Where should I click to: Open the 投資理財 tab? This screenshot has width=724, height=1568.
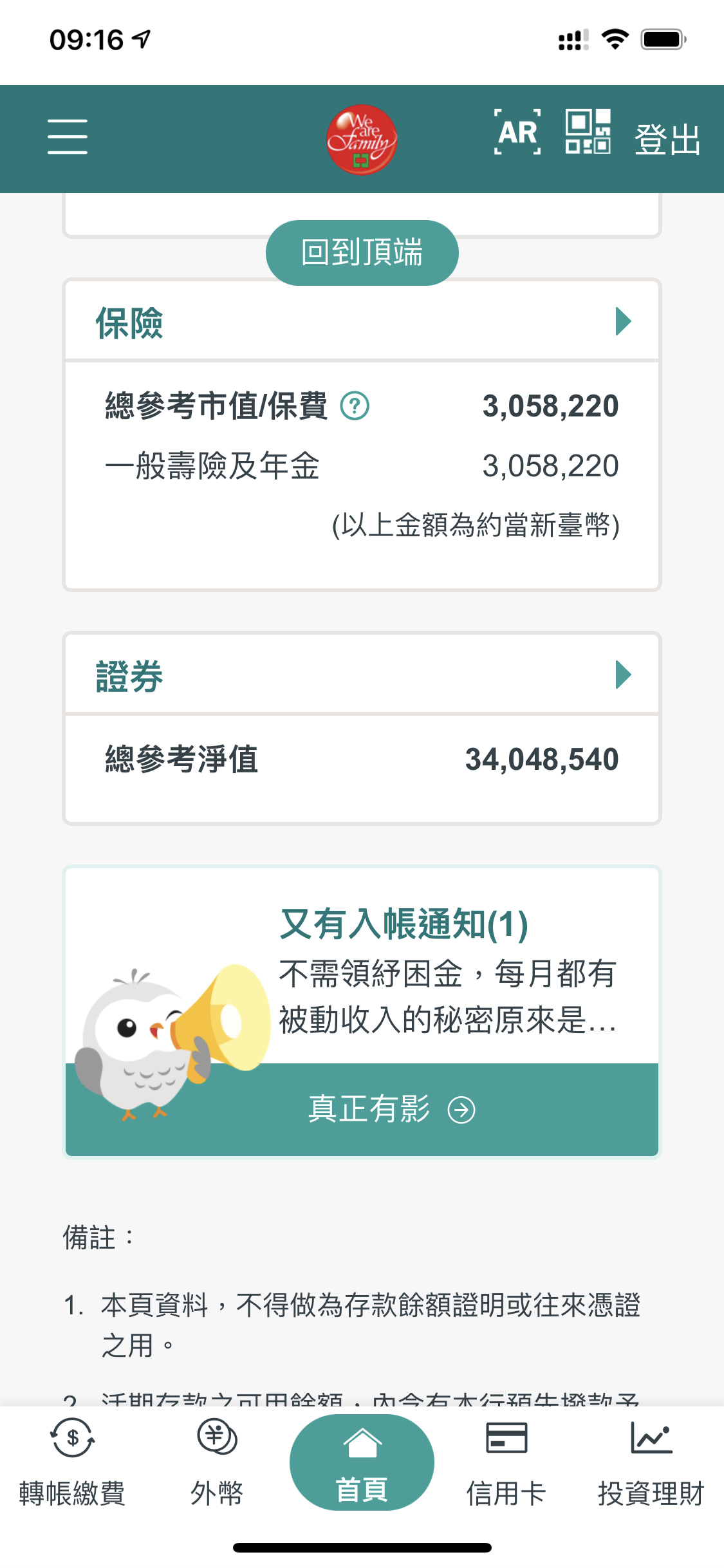pyautogui.click(x=651, y=1462)
